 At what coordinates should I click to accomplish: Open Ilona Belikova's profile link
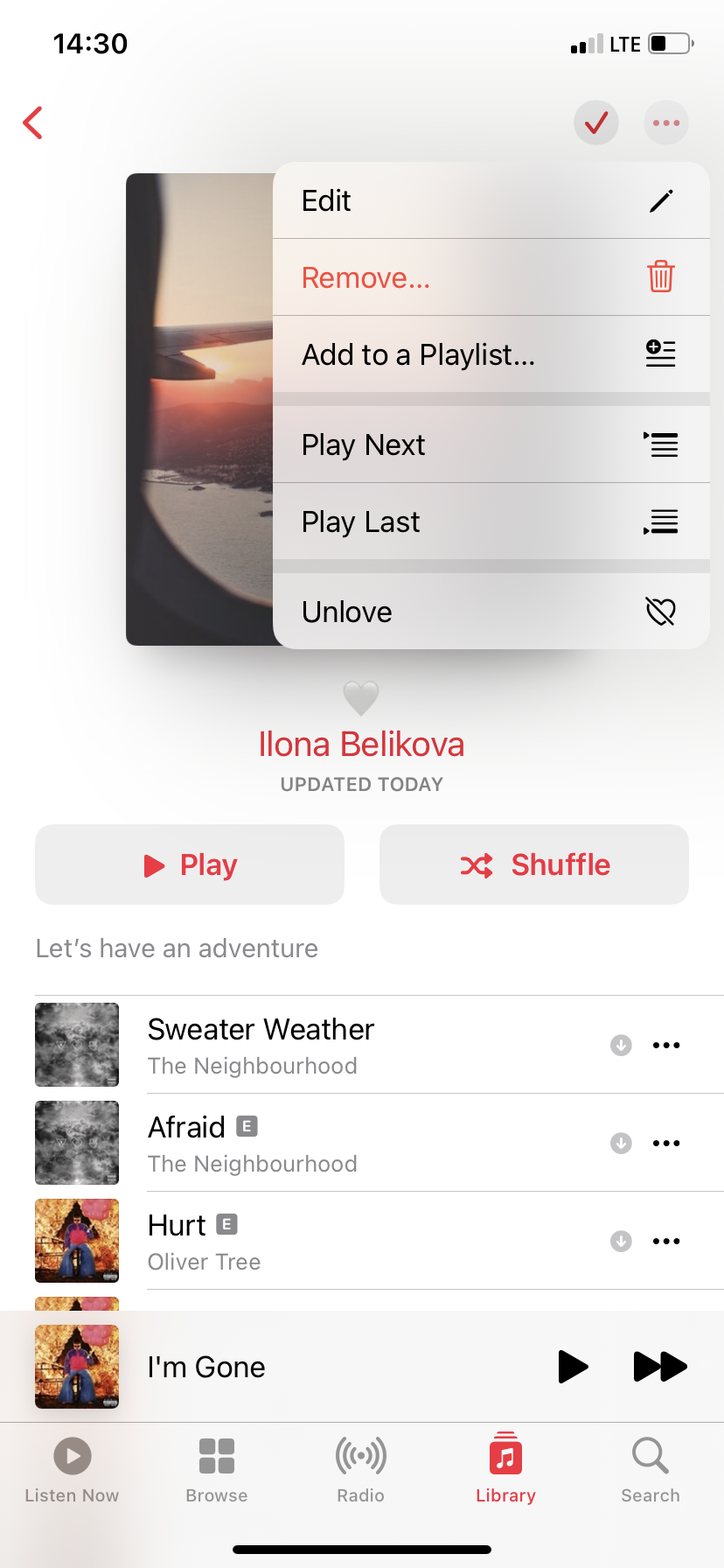[361, 745]
